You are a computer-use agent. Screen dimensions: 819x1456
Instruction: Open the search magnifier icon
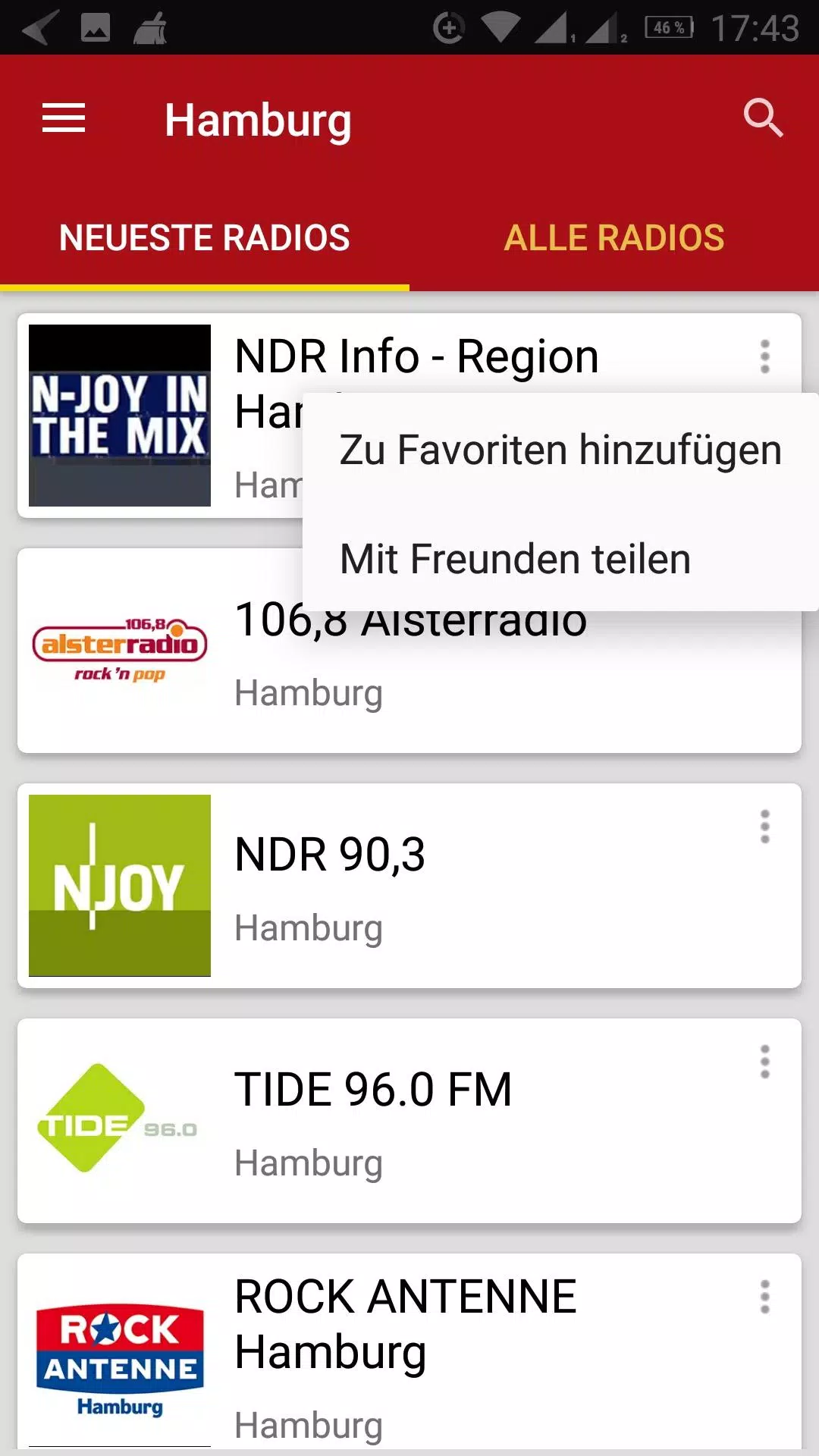(x=763, y=118)
